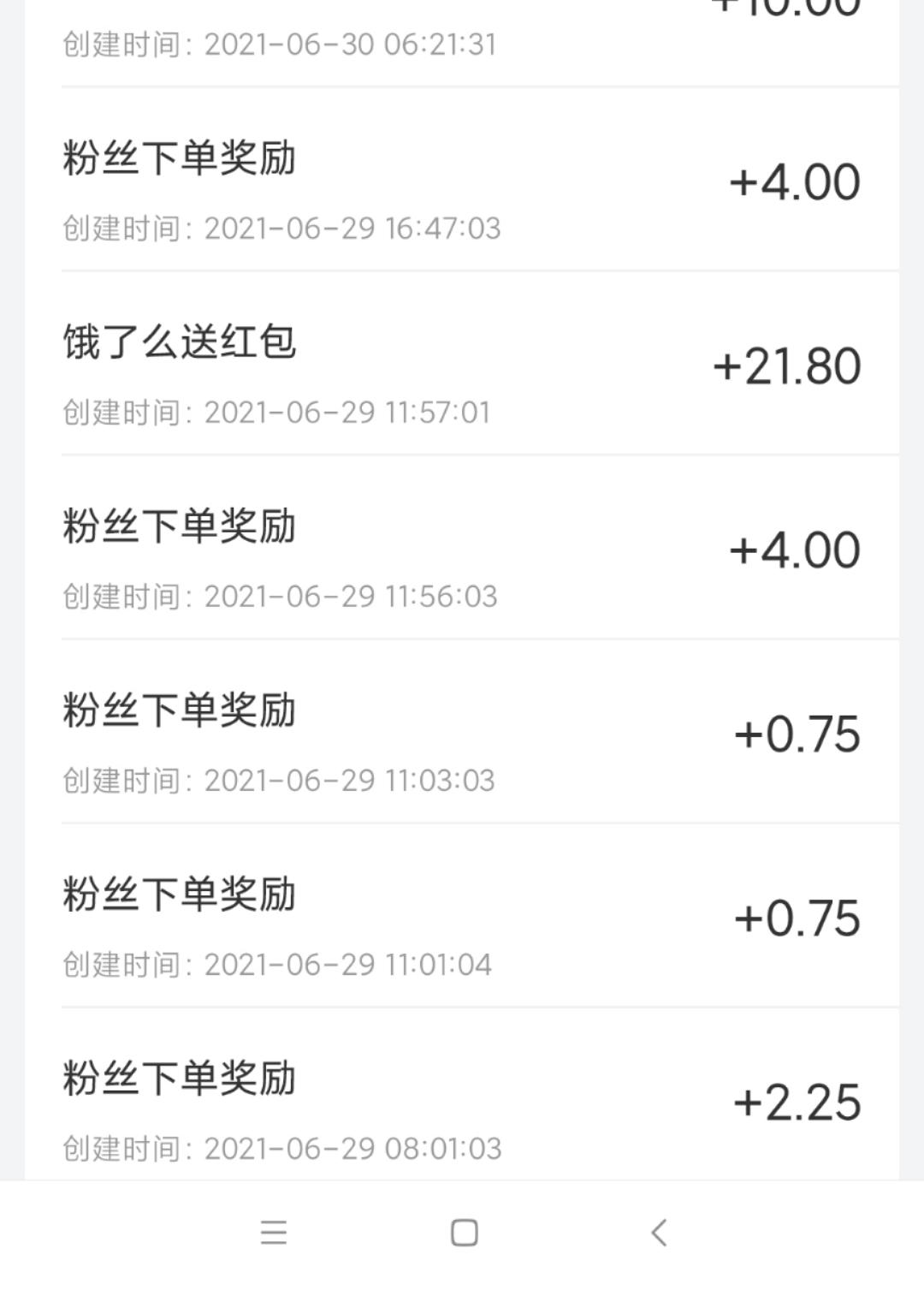The image size is (924, 1290).
Task: Tap the recent apps navigation button
Action: pos(273,1233)
